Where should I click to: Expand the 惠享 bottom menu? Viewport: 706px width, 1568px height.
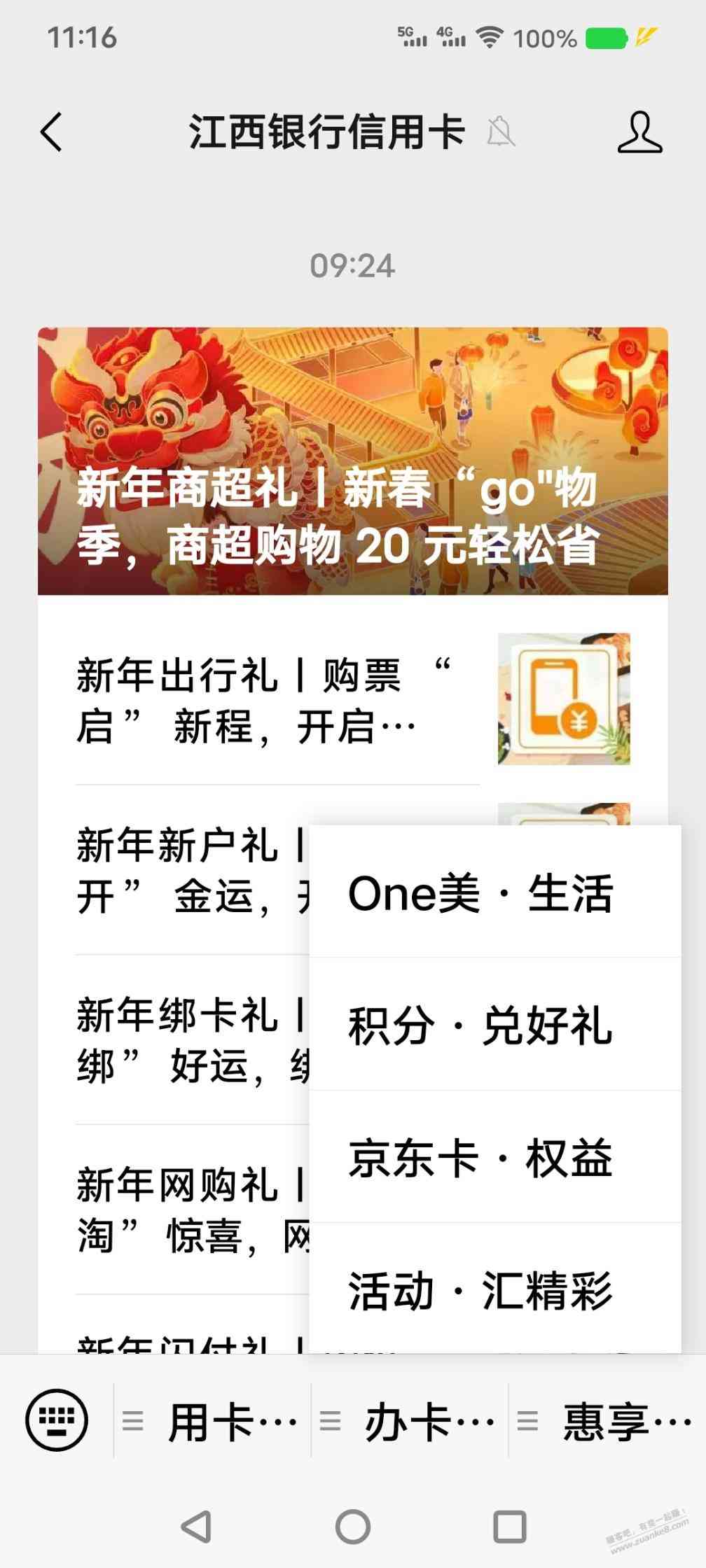coord(607,1422)
